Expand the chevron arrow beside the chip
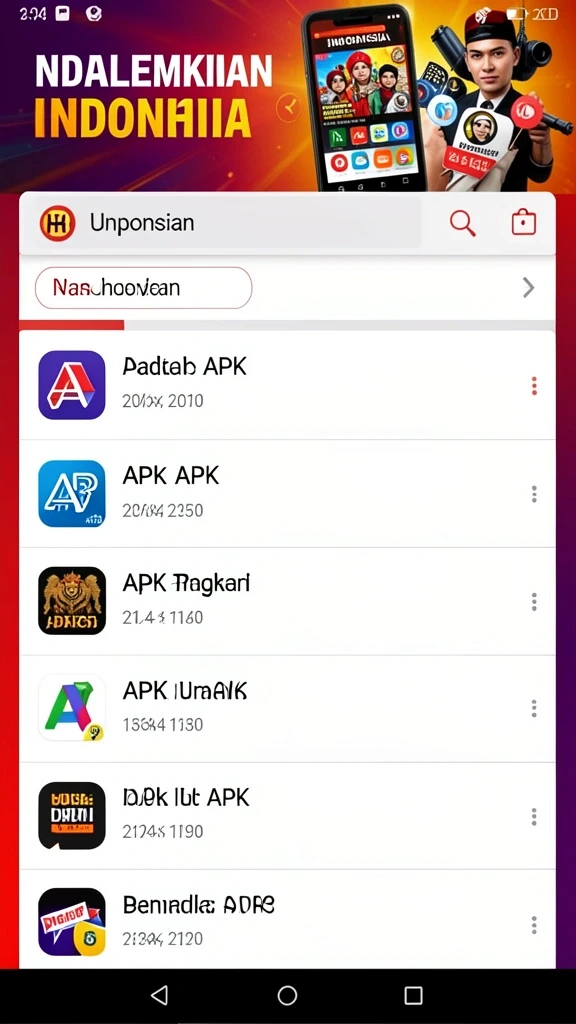The image size is (576, 1024). pyautogui.click(x=528, y=287)
